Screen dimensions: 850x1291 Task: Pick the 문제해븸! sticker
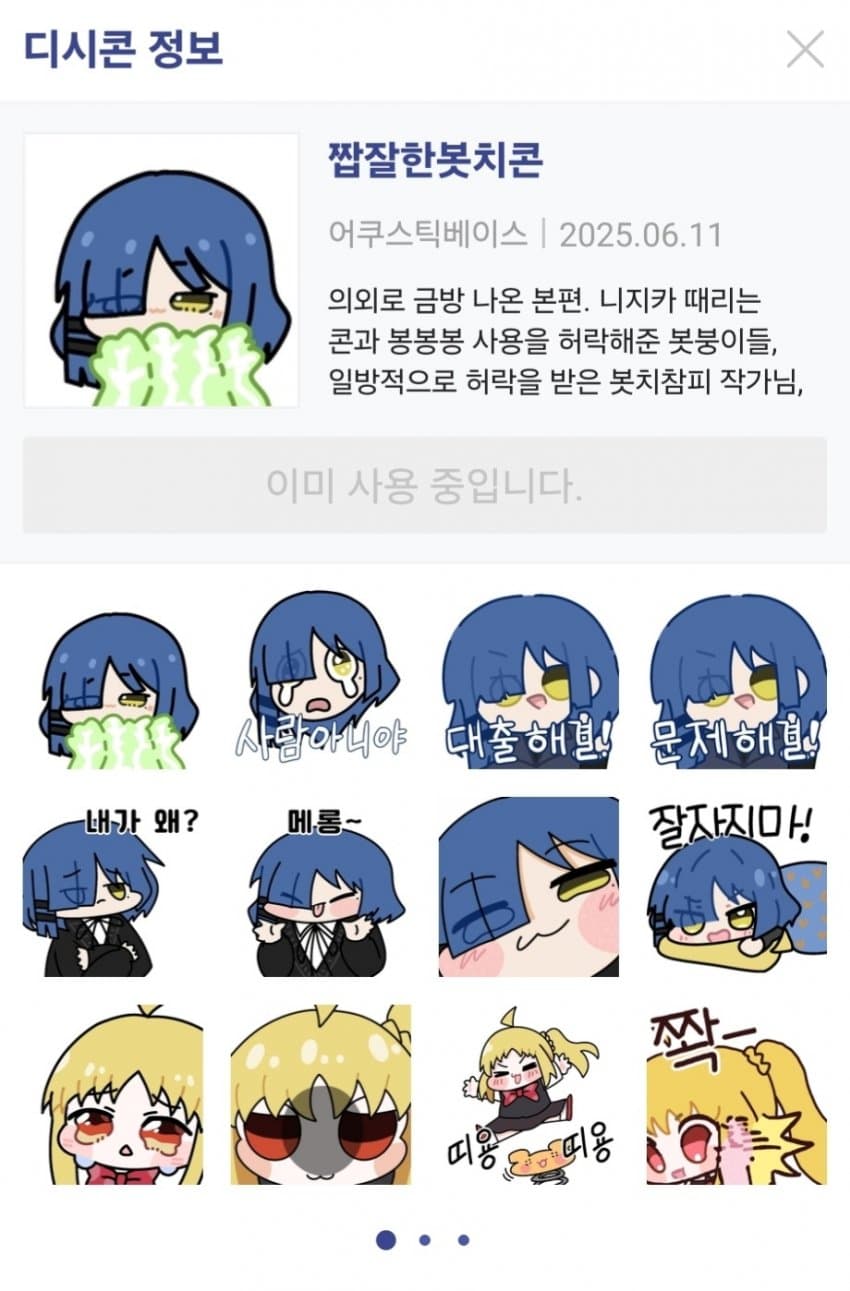point(737,682)
